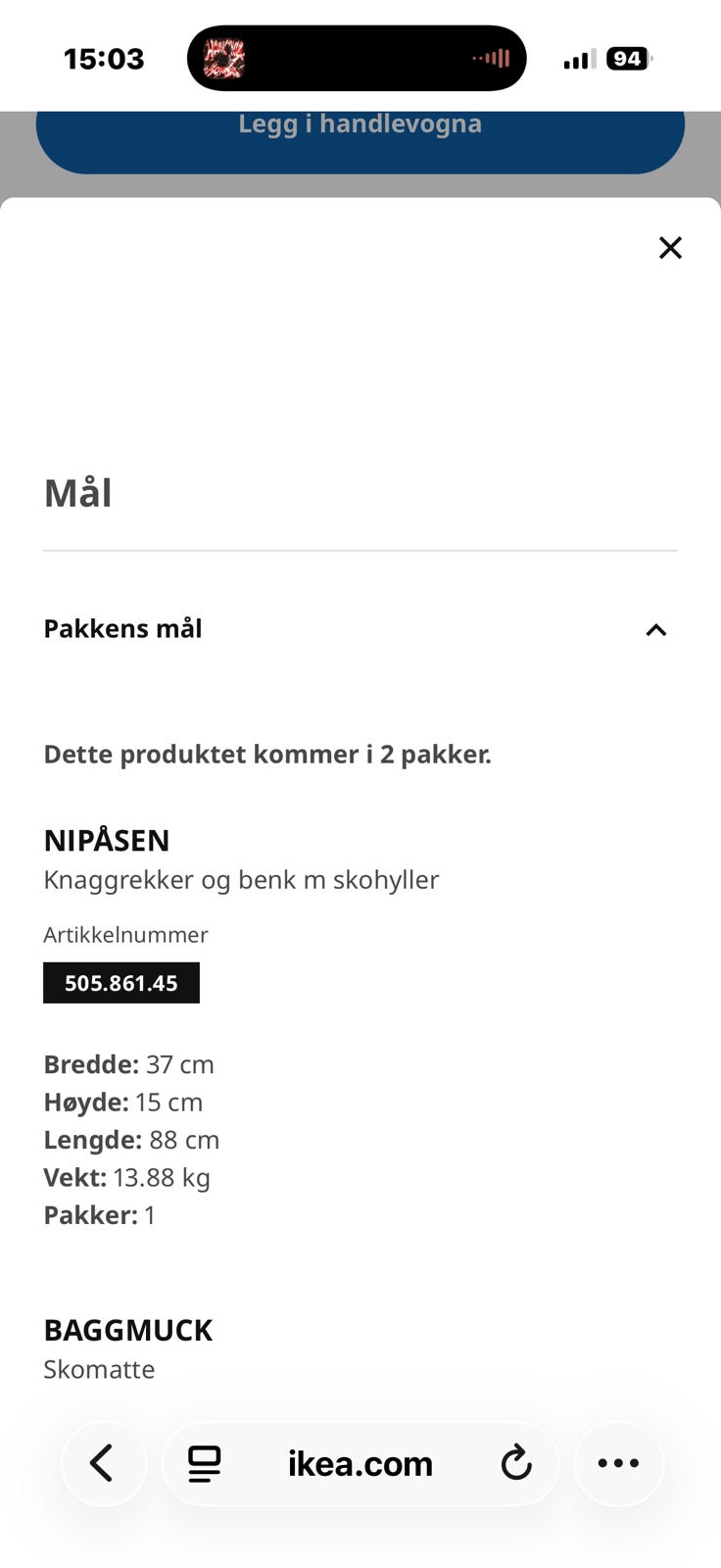Open the ikea.com address field
Screen dimensions: 721x1568
click(360, 1463)
